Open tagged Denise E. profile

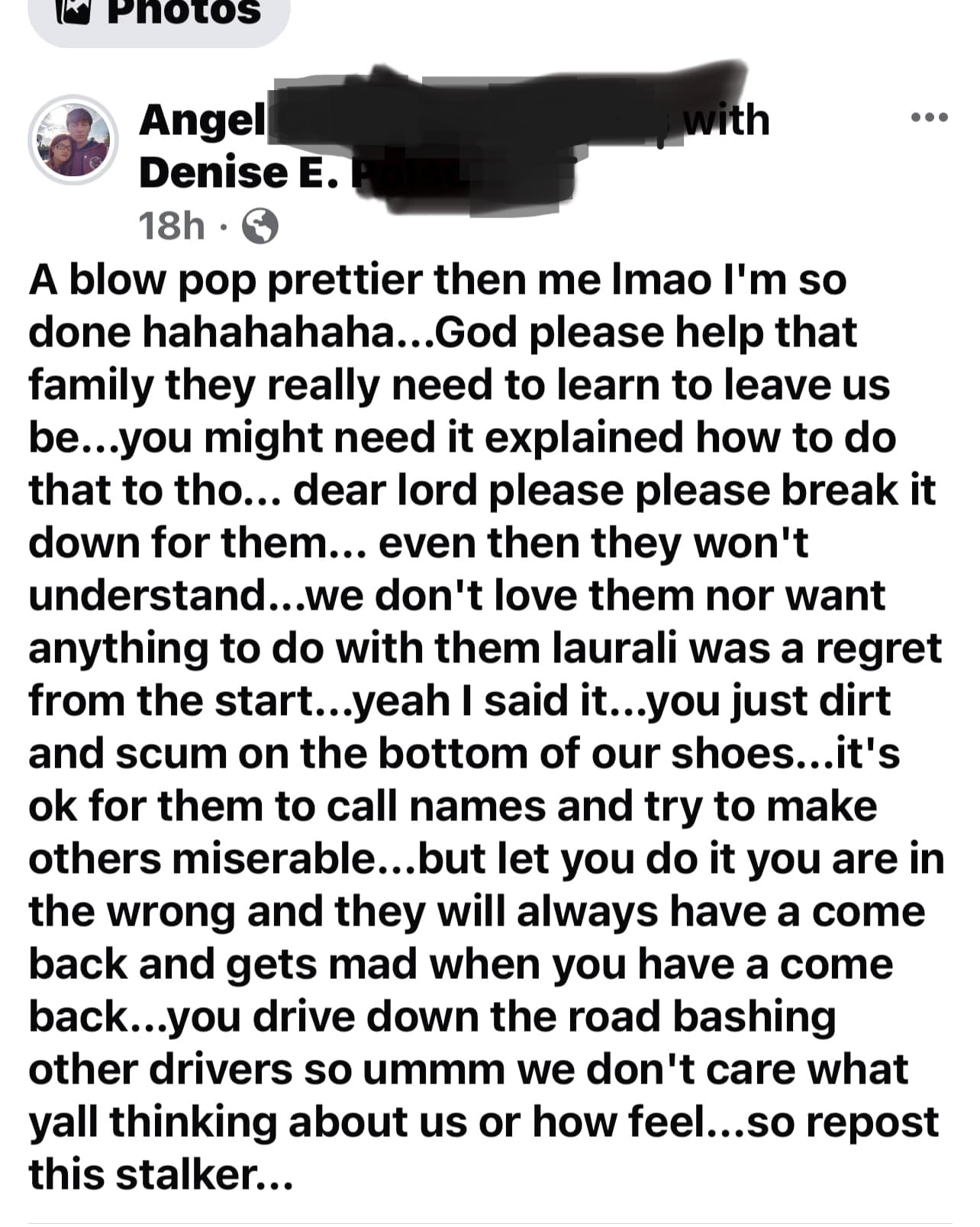tap(238, 172)
